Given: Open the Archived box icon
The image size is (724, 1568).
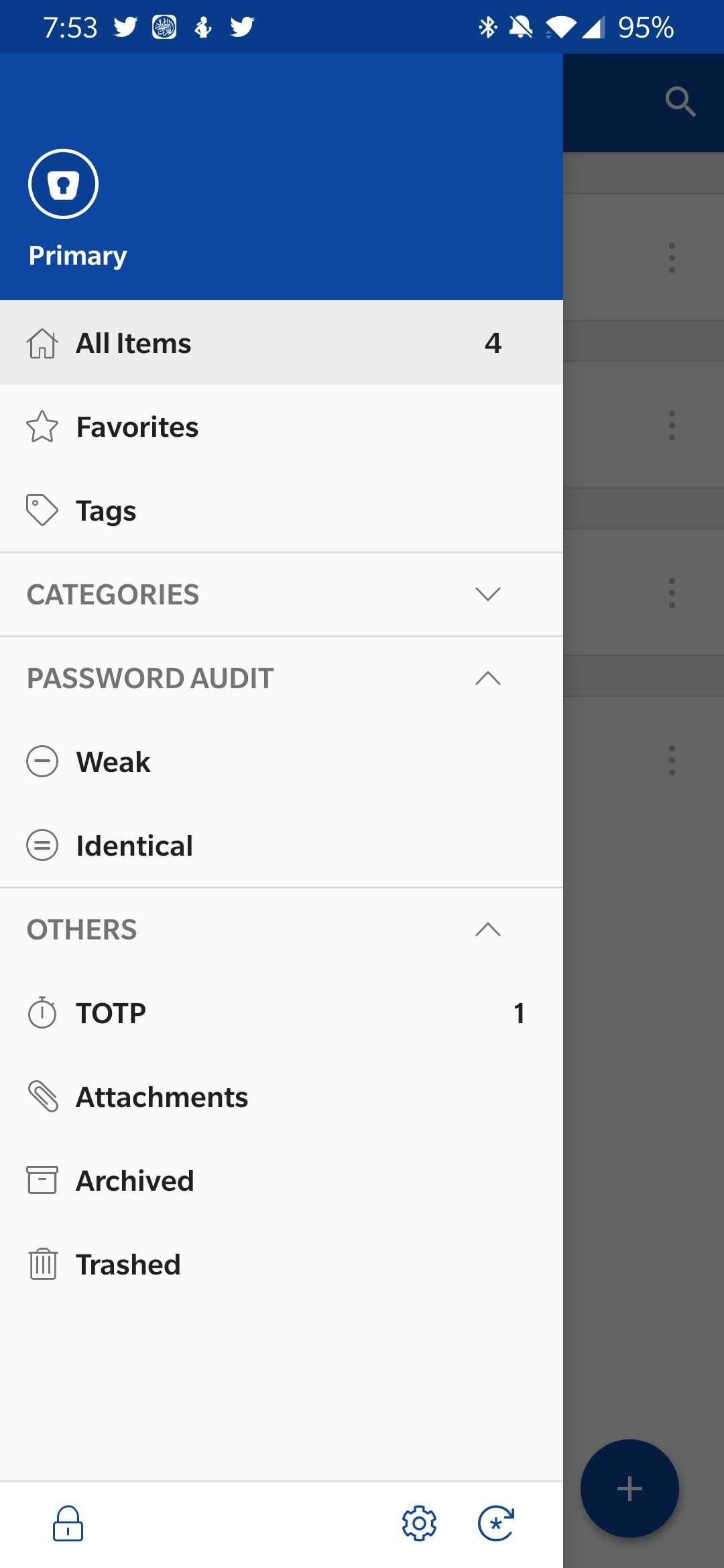Looking at the screenshot, I should coord(42,1180).
